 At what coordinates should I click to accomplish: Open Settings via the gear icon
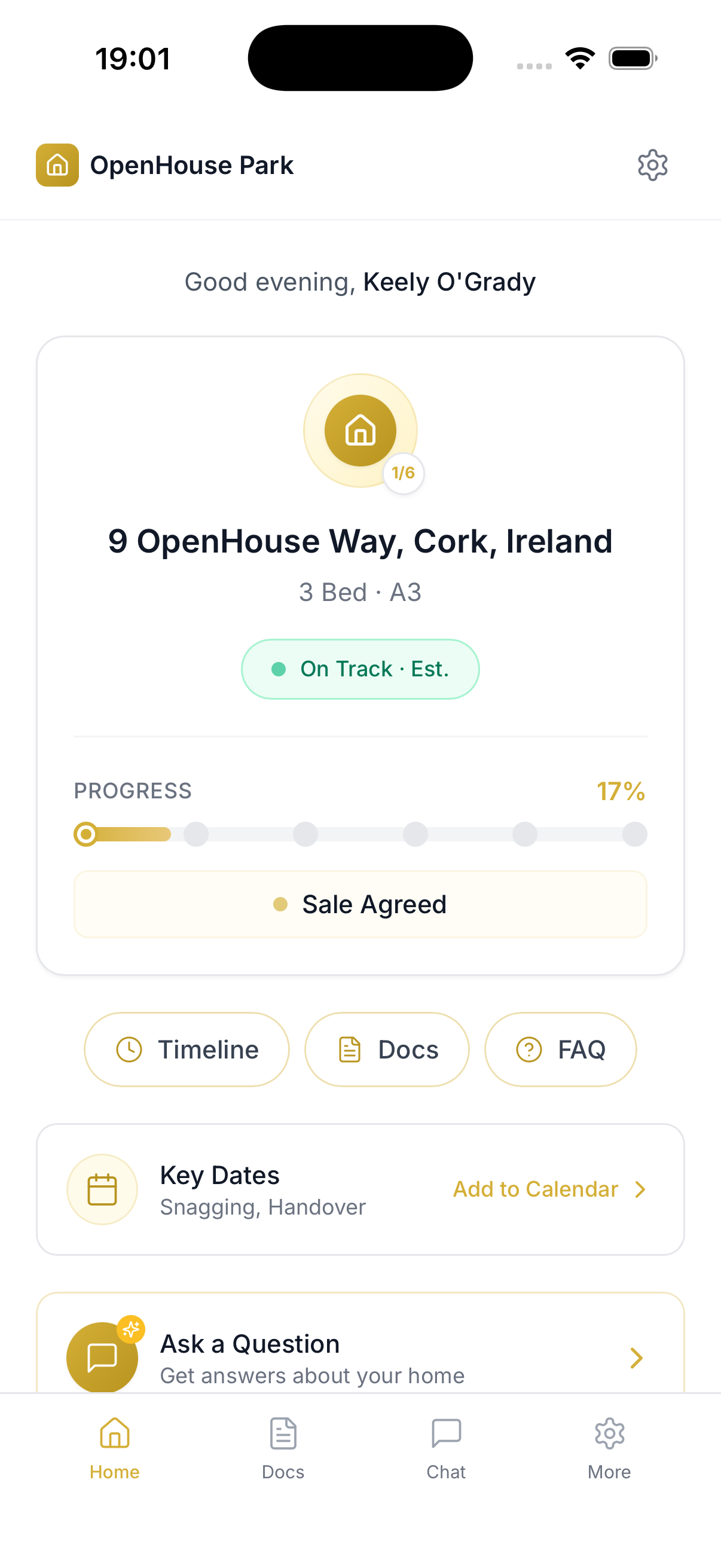[652, 164]
